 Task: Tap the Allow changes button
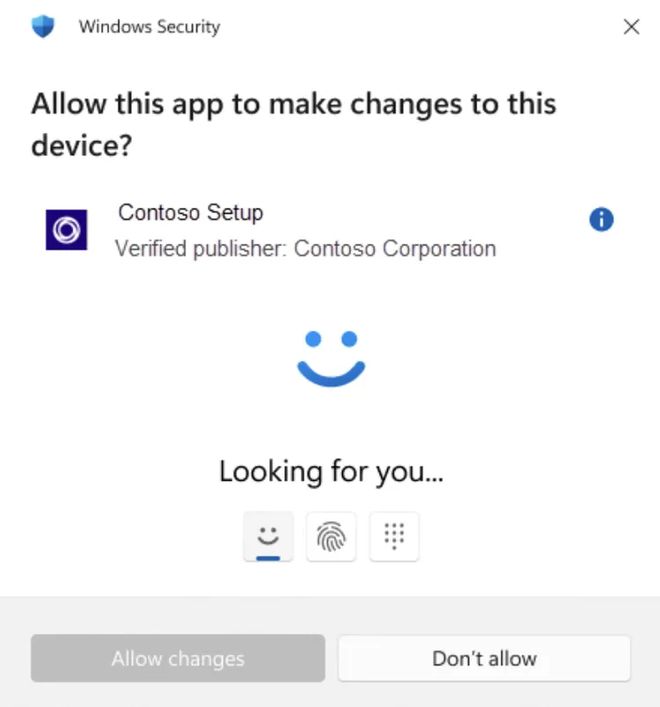pos(178,658)
